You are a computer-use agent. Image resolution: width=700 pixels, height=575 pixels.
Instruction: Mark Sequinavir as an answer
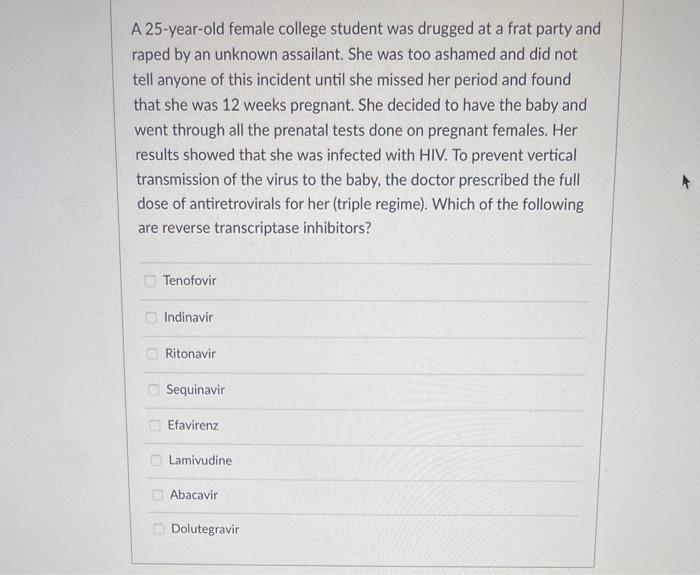(153, 389)
